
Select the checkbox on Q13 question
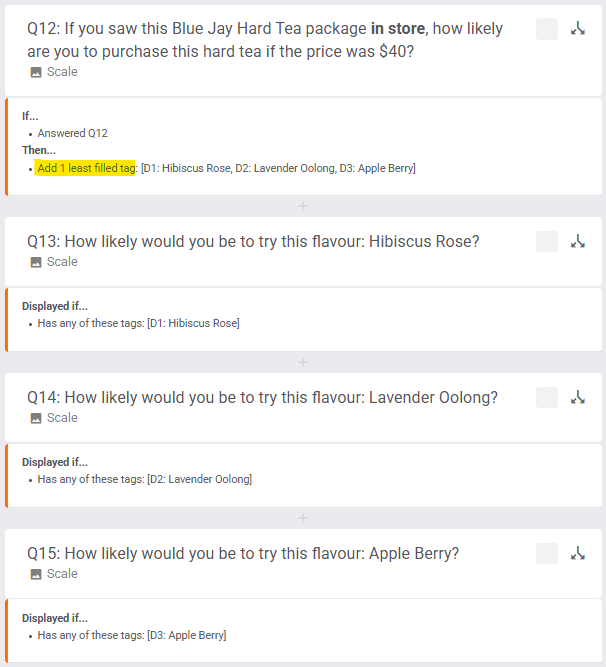point(547,241)
